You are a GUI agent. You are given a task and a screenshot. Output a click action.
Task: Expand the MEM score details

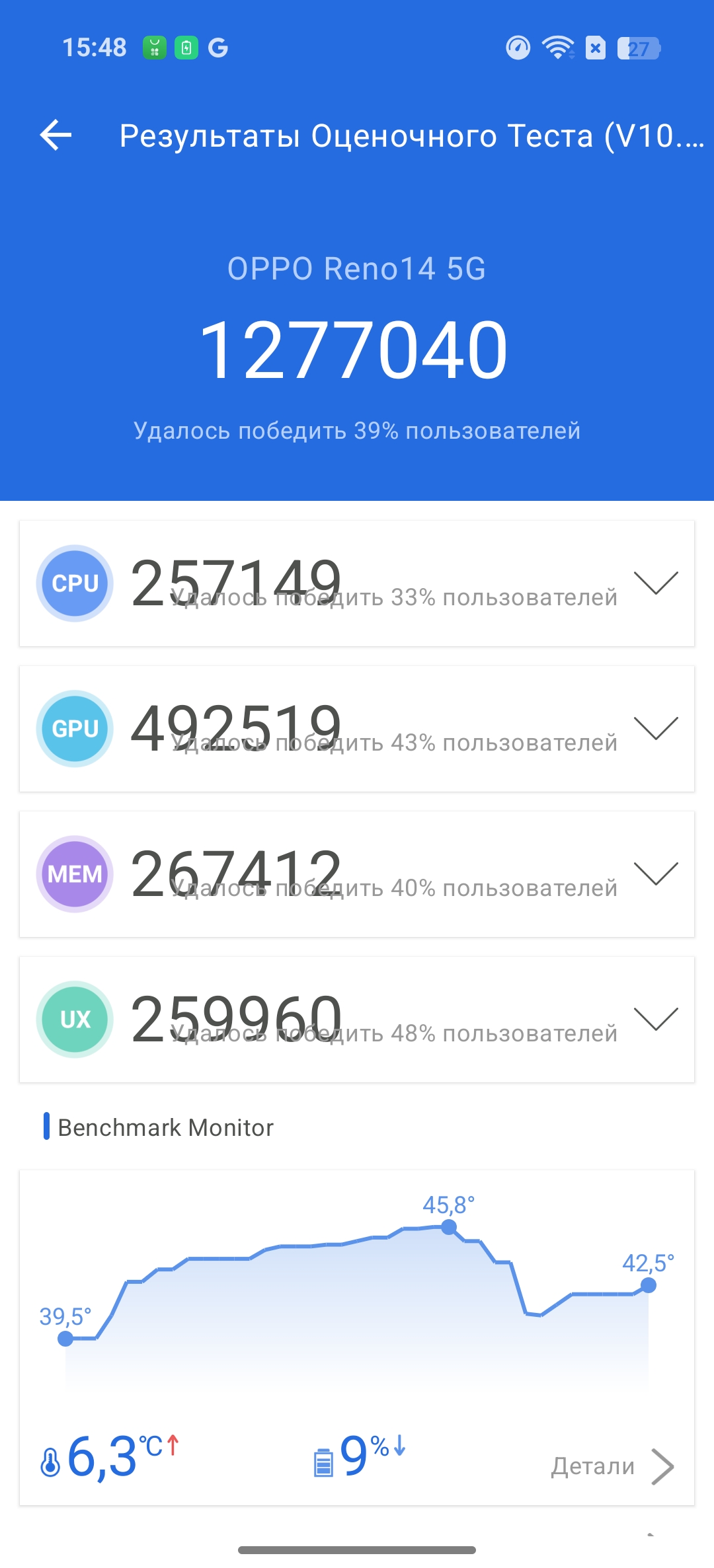coord(655,874)
